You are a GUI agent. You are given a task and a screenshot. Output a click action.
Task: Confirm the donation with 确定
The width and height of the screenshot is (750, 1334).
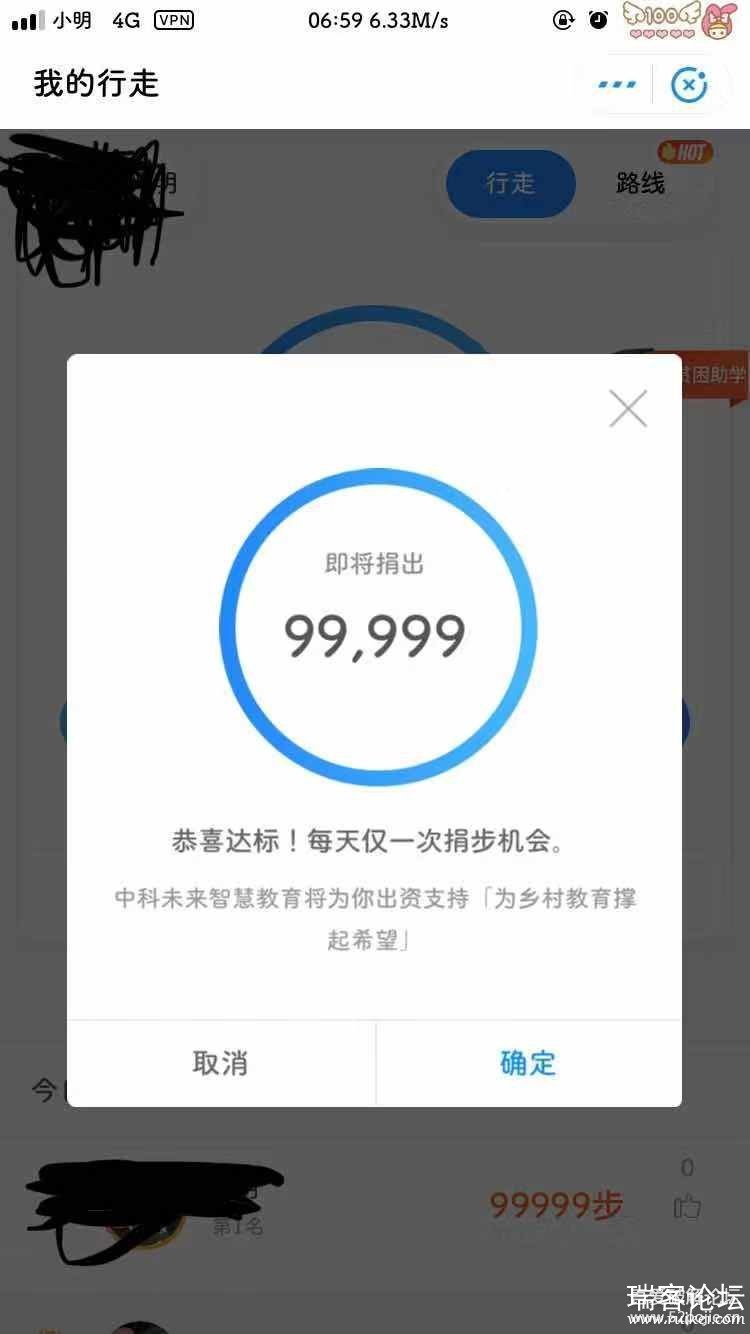528,1063
